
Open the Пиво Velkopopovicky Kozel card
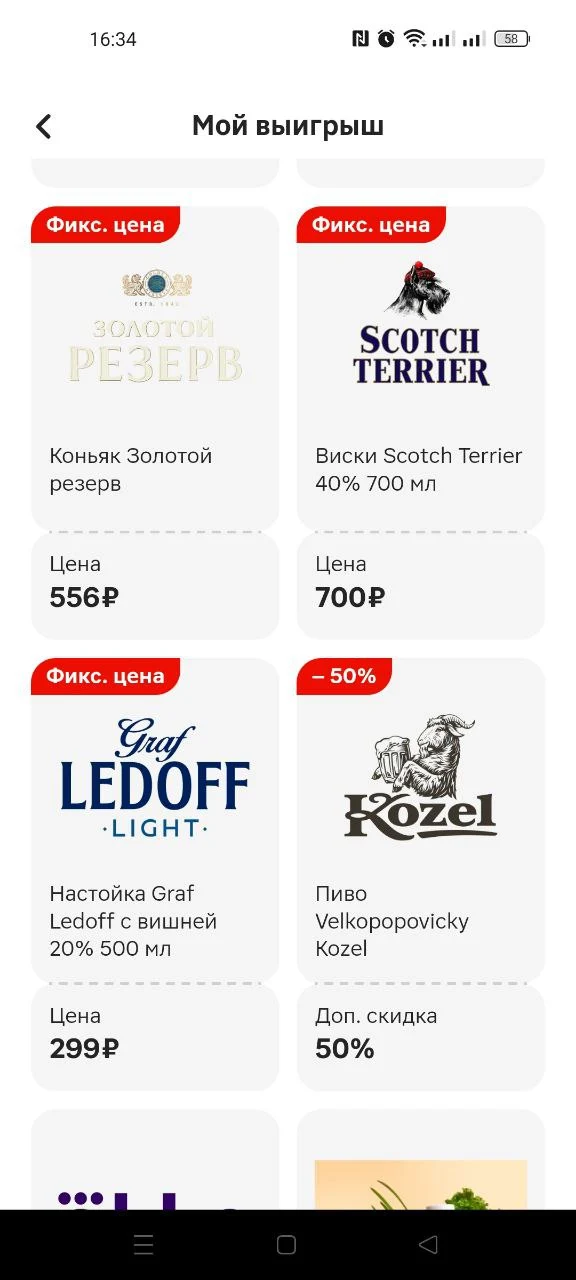pos(421,874)
